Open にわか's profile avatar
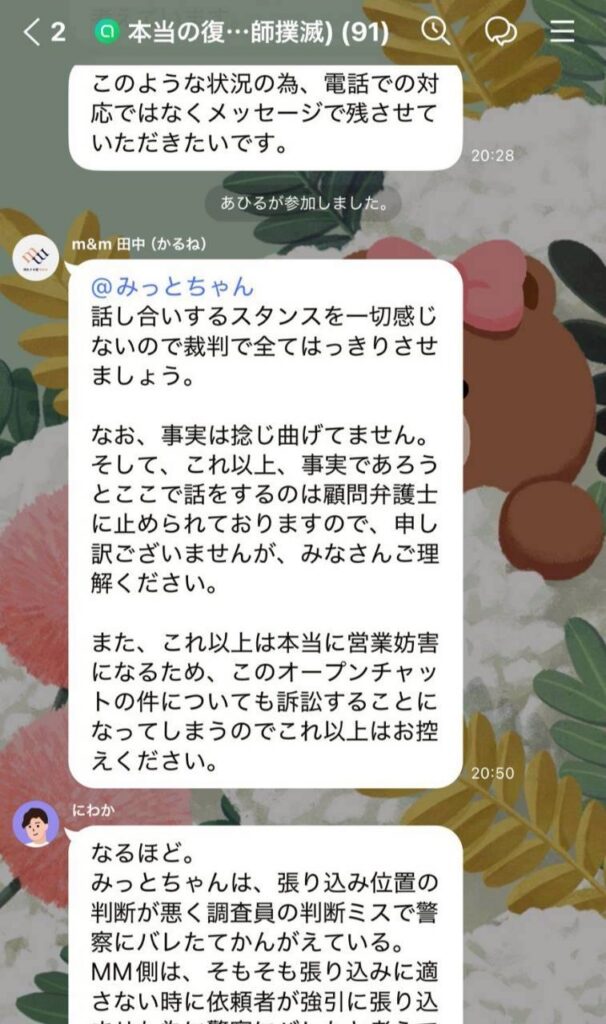 (35, 824)
